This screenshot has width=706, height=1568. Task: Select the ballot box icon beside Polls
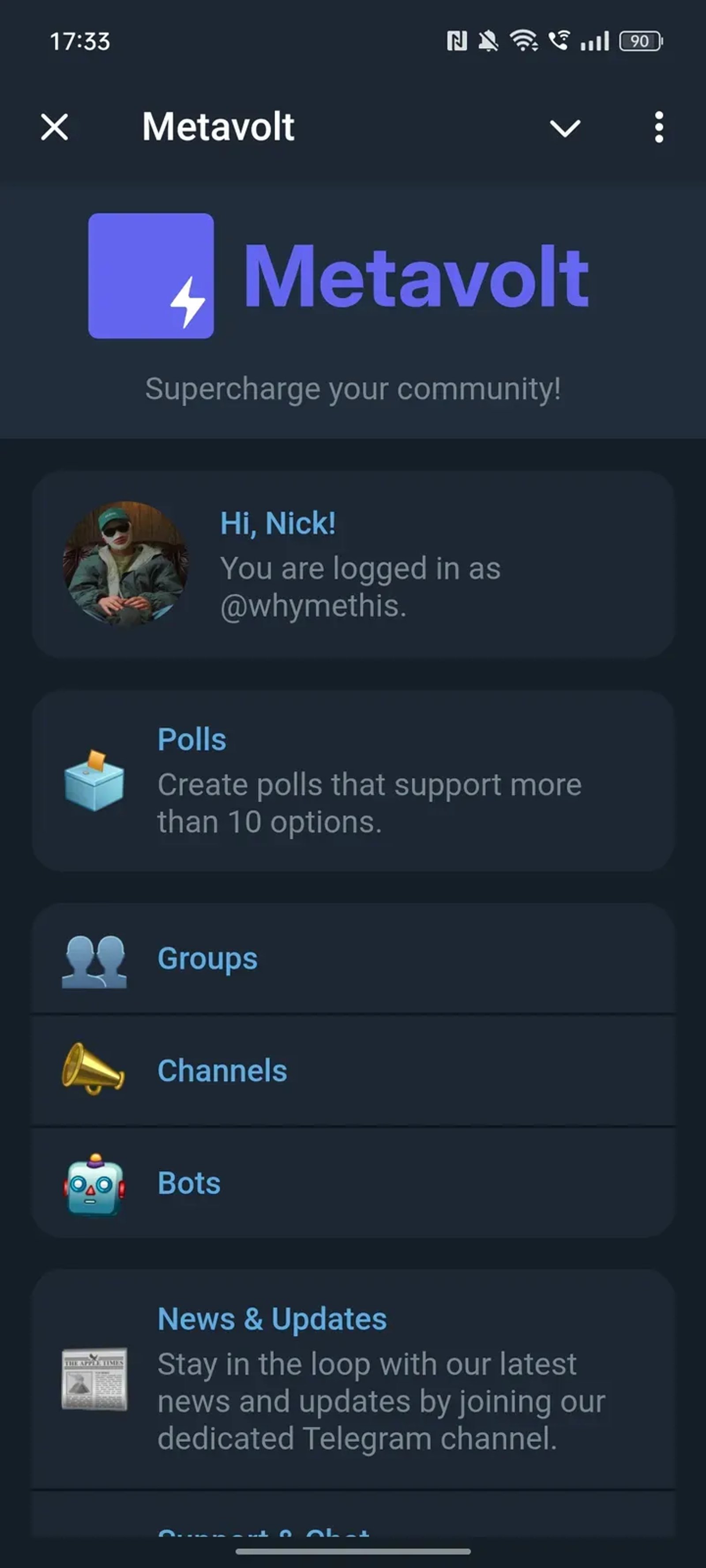(93, 785)
